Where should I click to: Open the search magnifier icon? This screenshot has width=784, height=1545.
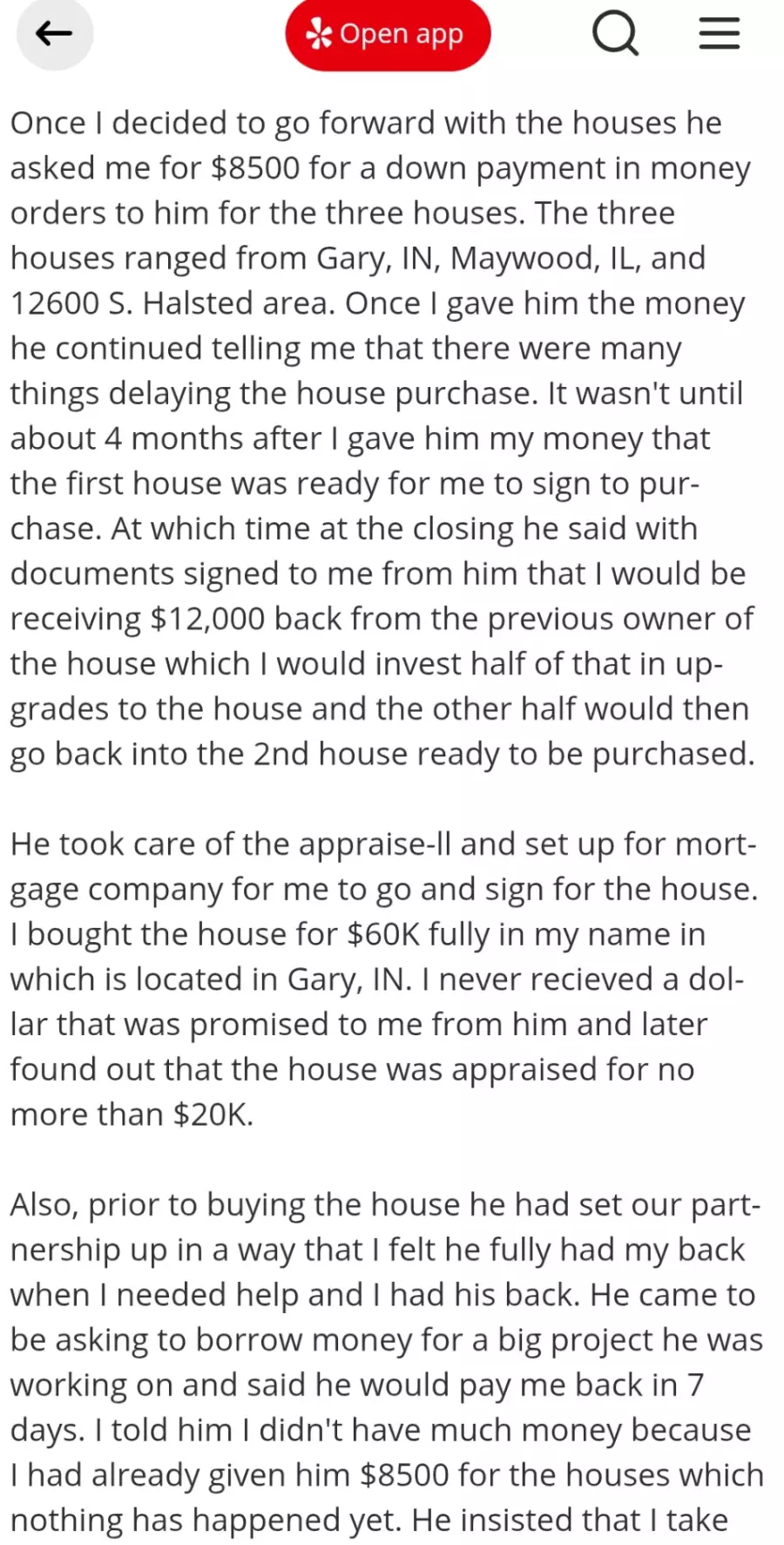pyautogui.click(x=615, y=35)
